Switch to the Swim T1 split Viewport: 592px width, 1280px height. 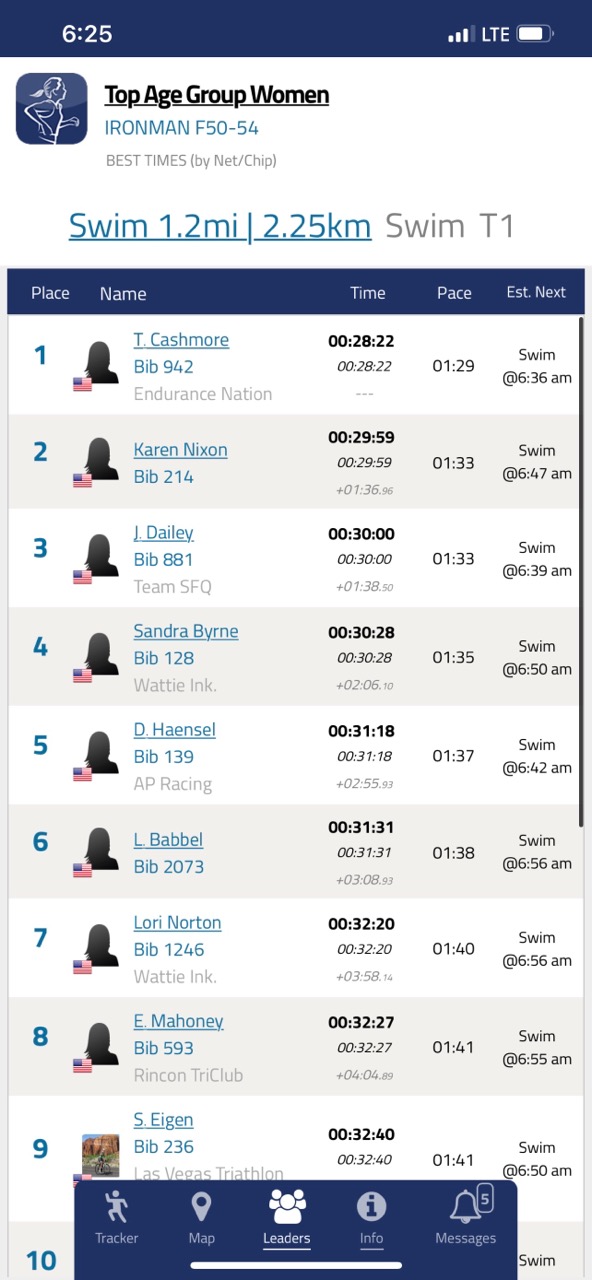pyautogui.click(x=450, y=225)
